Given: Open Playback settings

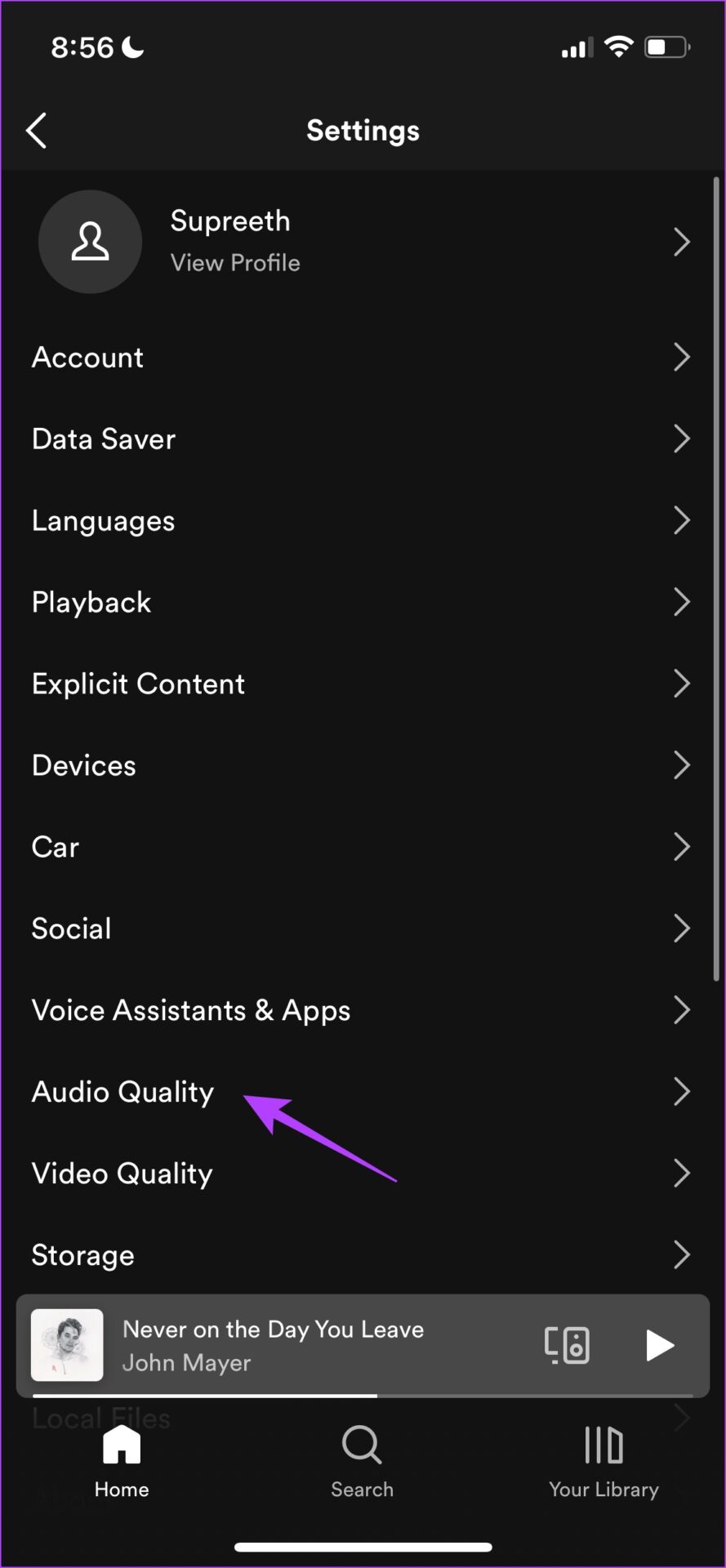Looking at the screenshot, I should (x=363, y=602).
